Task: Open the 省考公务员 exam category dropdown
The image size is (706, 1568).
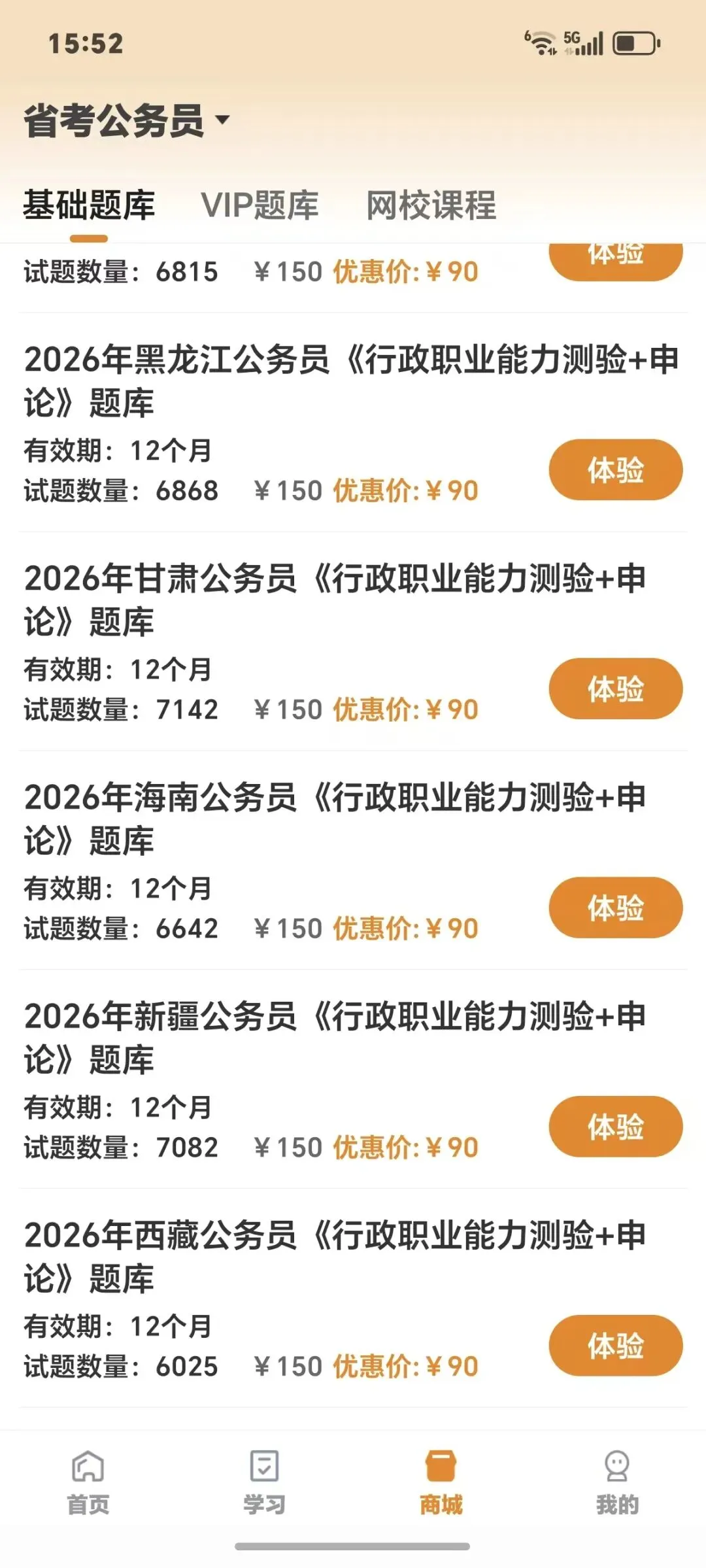Action: click(127, 121)
